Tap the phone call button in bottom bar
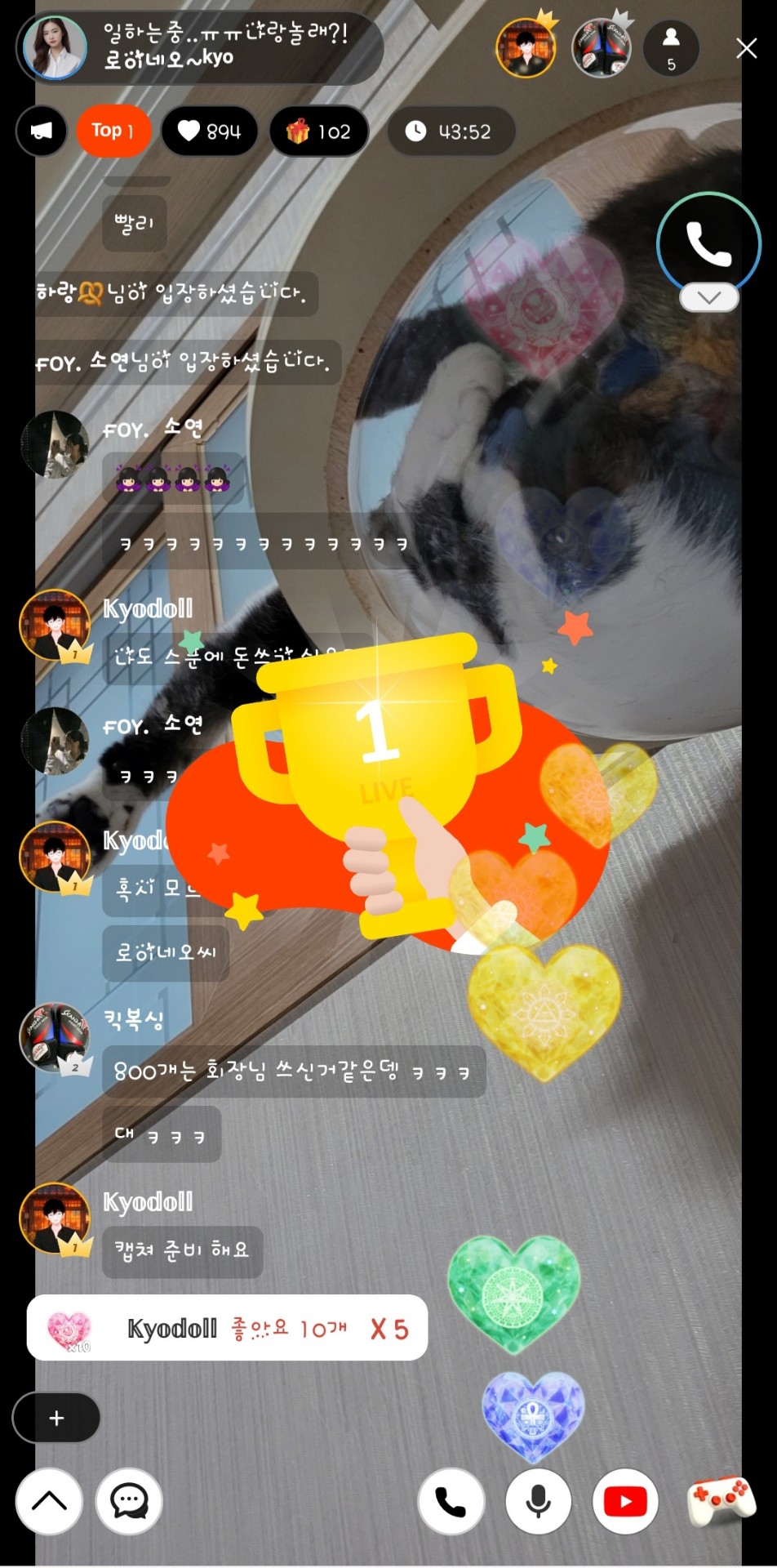This screenshot has height=1568, width=777. click(451, 1501)
